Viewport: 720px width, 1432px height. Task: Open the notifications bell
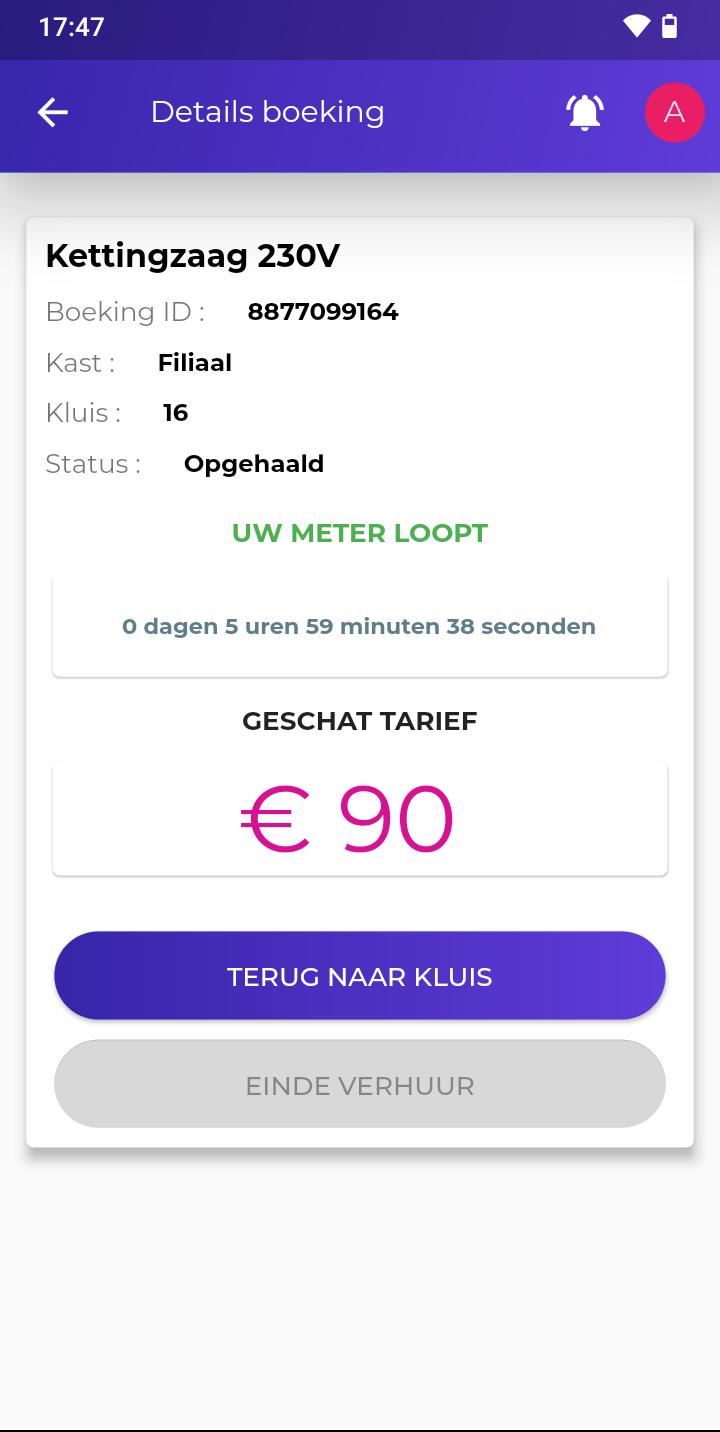[585, 112]
